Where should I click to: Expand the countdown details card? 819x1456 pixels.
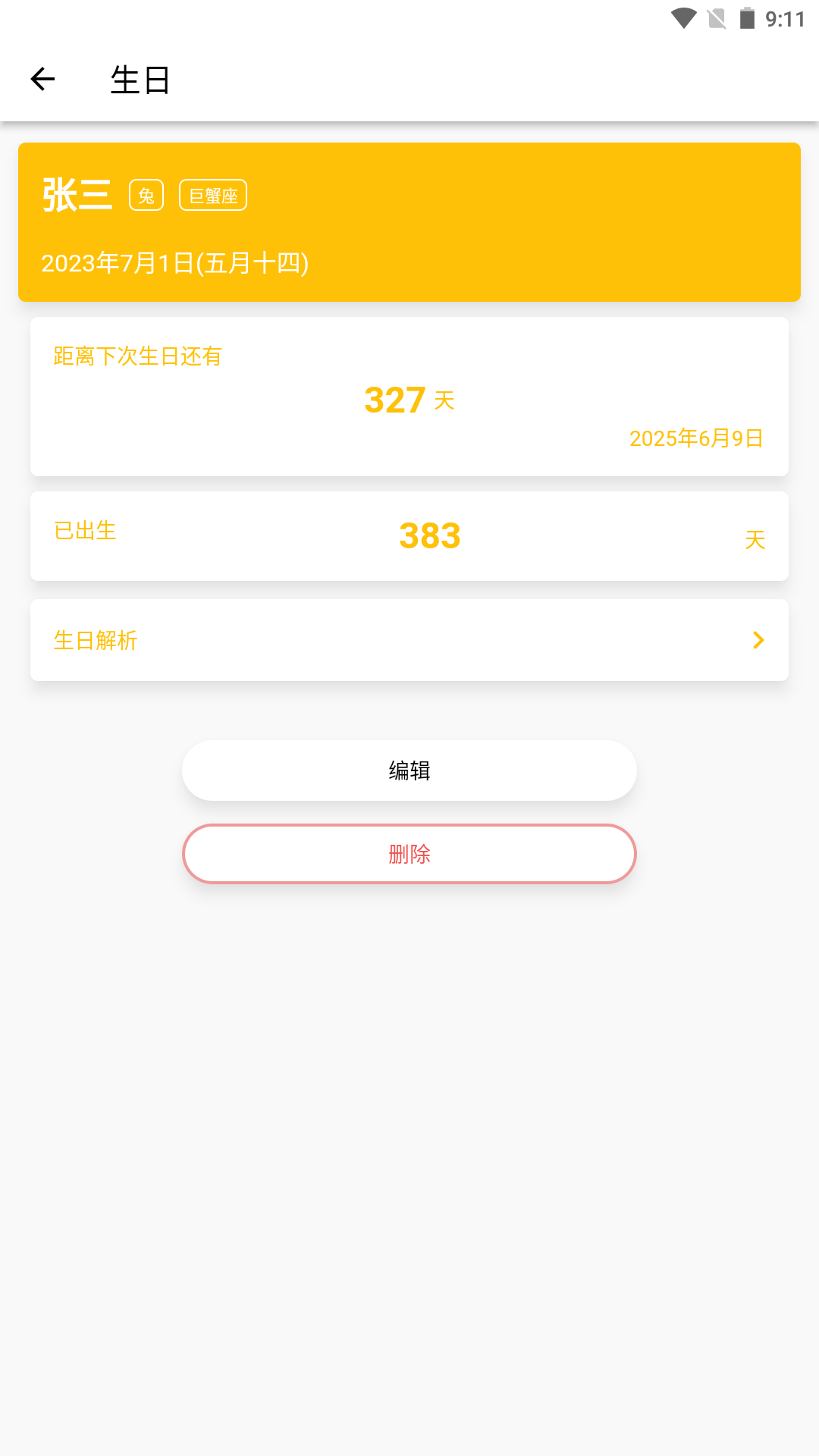click(409, 396)
